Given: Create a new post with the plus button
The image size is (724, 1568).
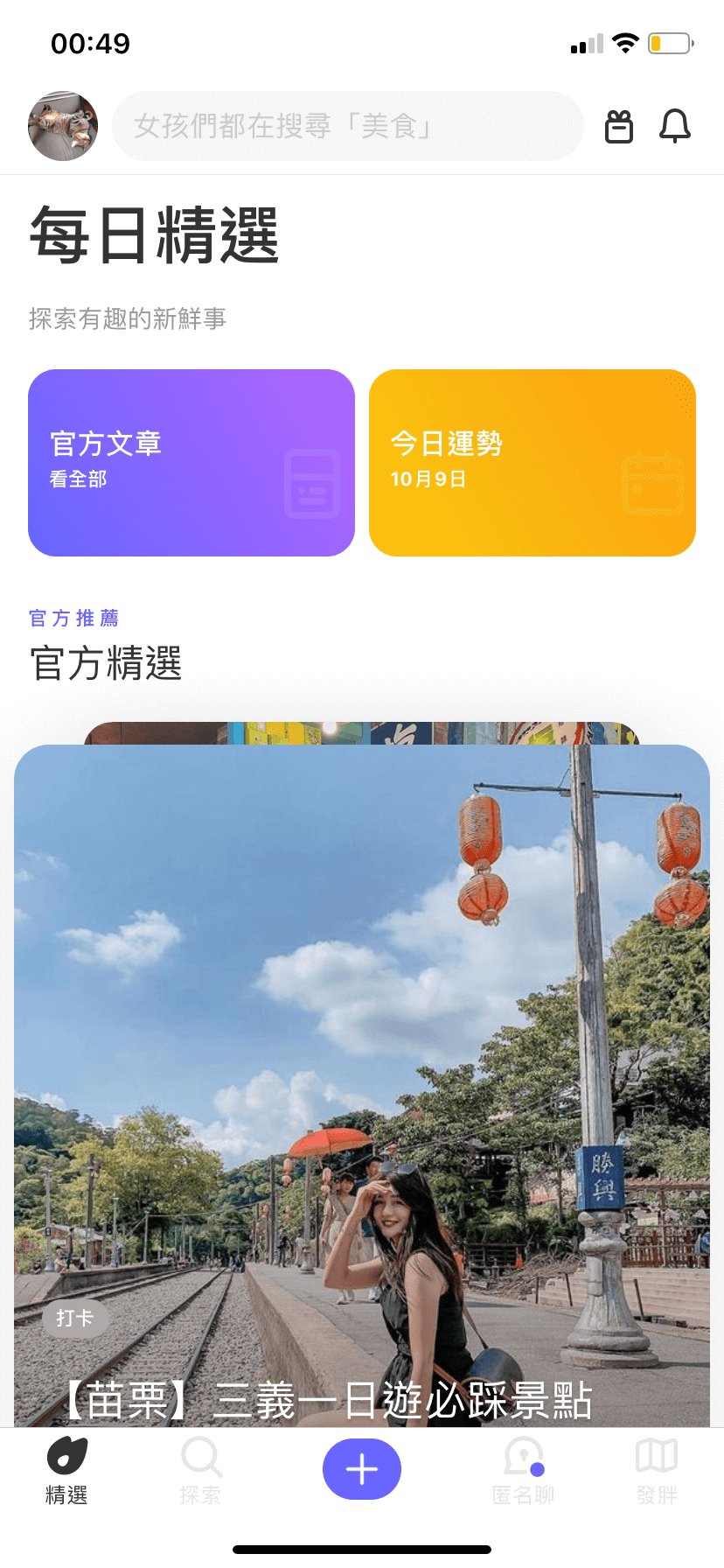Looking at the screenshot, I should tap(362, 1469).
